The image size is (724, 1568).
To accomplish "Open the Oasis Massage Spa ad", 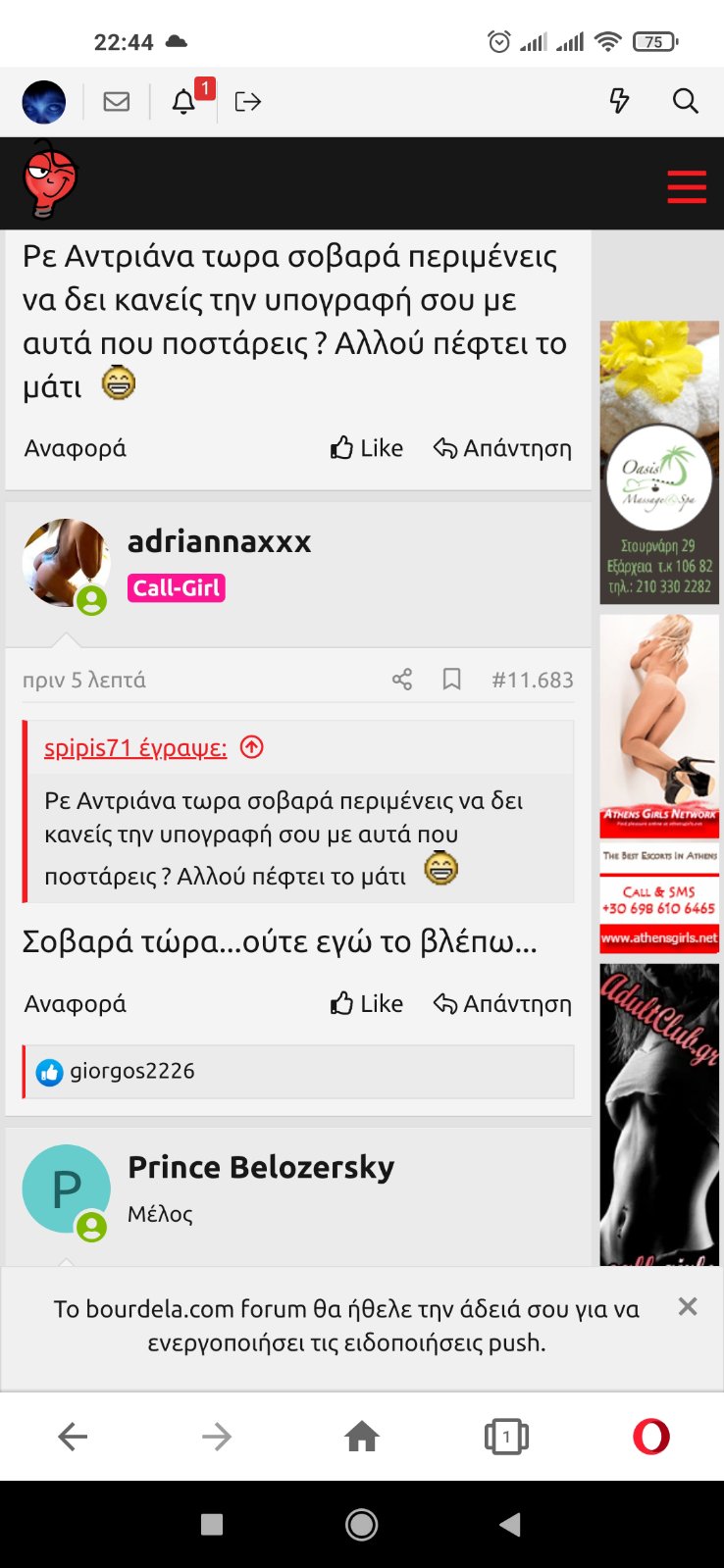I will pyautogui.click(x=659, y=461).
